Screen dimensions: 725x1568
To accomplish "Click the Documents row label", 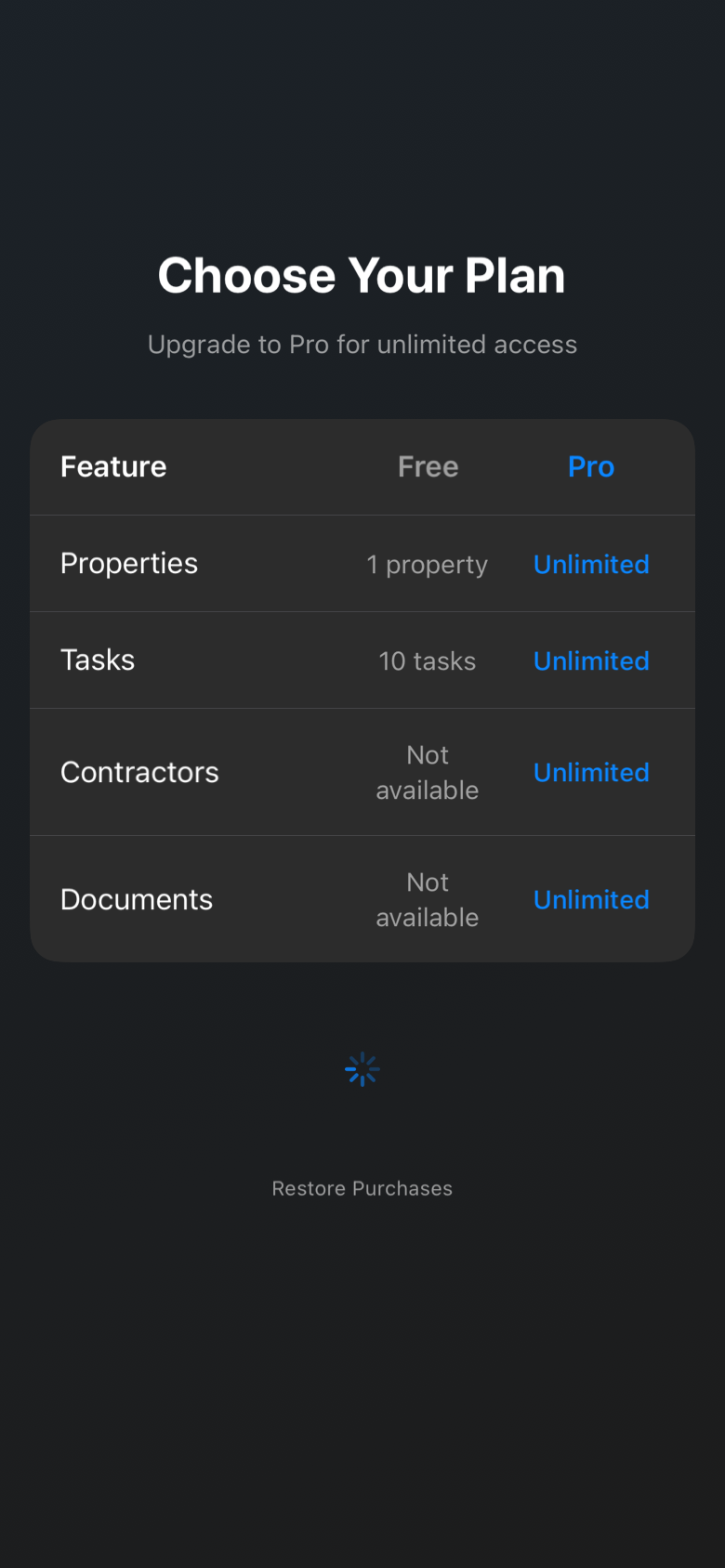I will click(136, 898).
